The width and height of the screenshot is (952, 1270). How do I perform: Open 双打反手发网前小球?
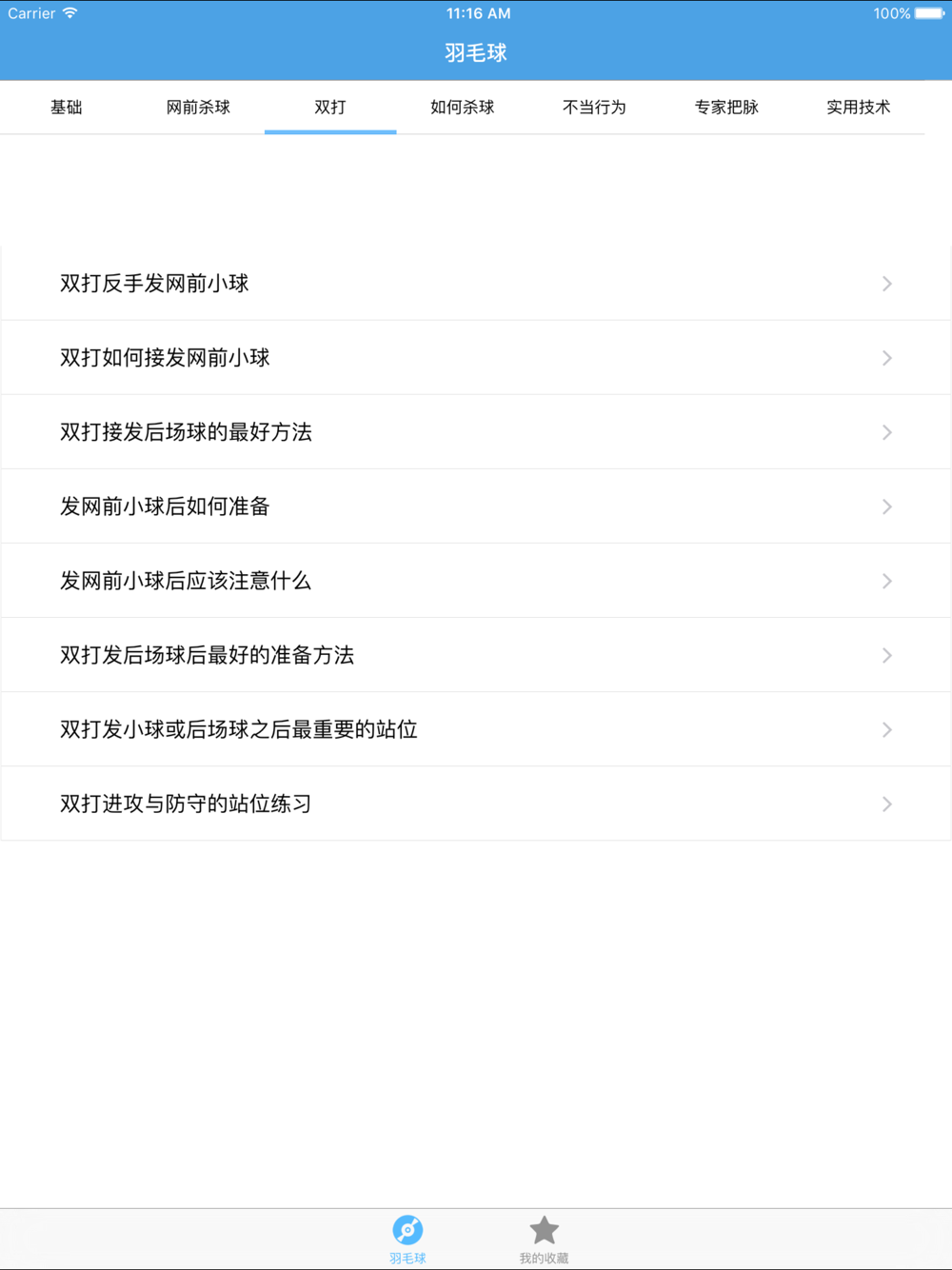point(476,284)
